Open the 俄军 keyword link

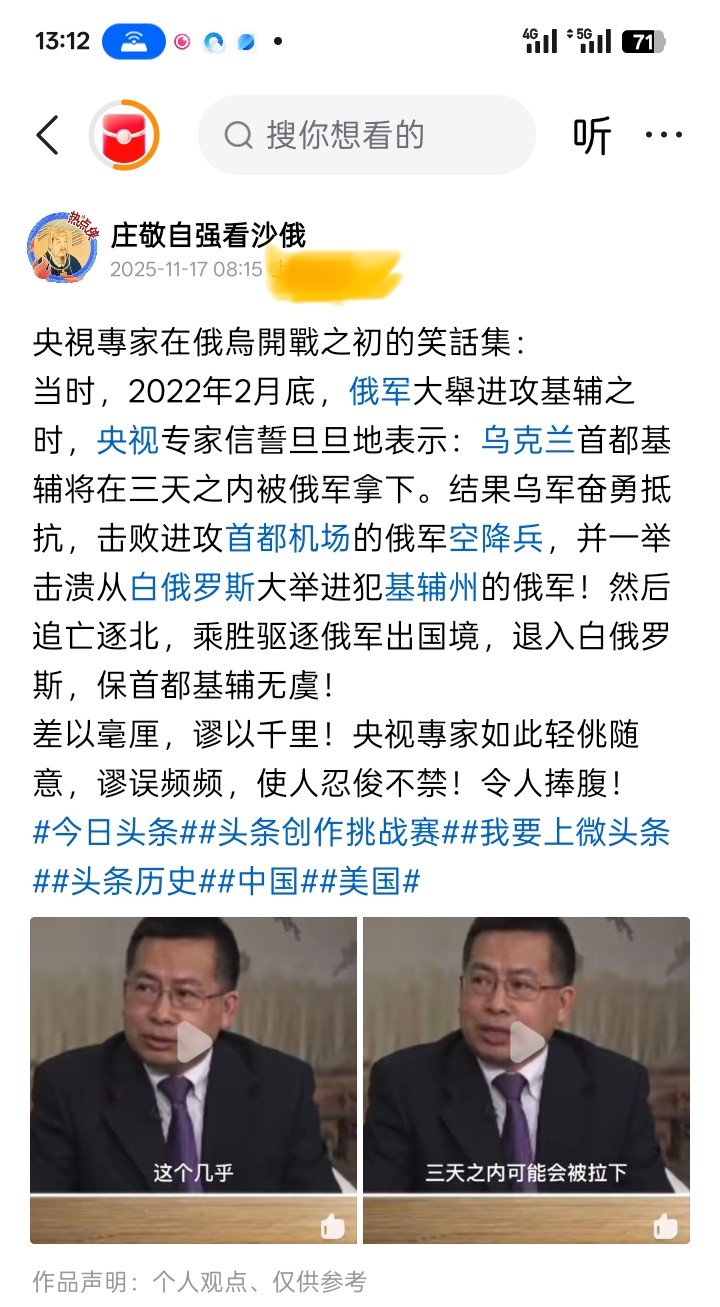click(x=380, y=391)
